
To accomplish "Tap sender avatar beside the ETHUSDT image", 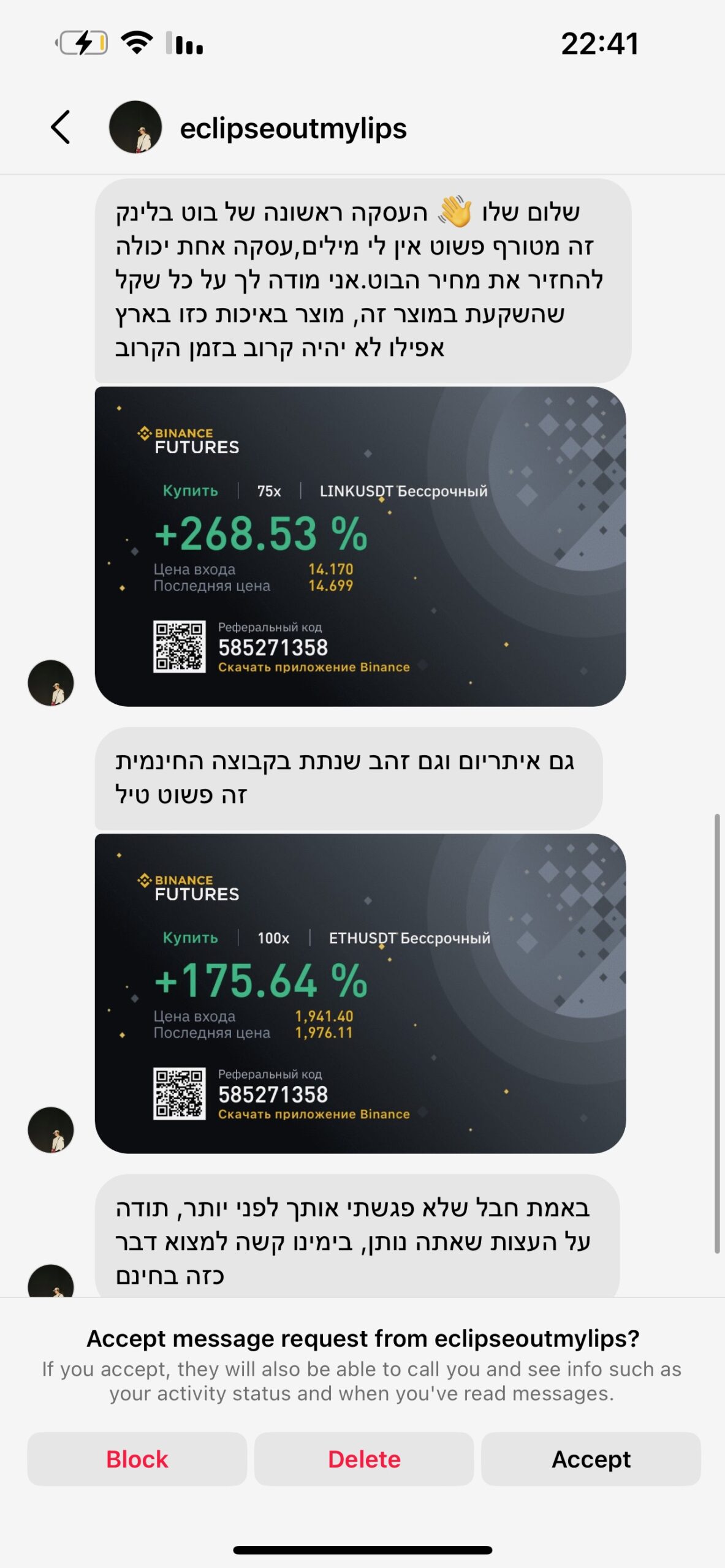I will pyautogui.click(x=51, y=1130).
